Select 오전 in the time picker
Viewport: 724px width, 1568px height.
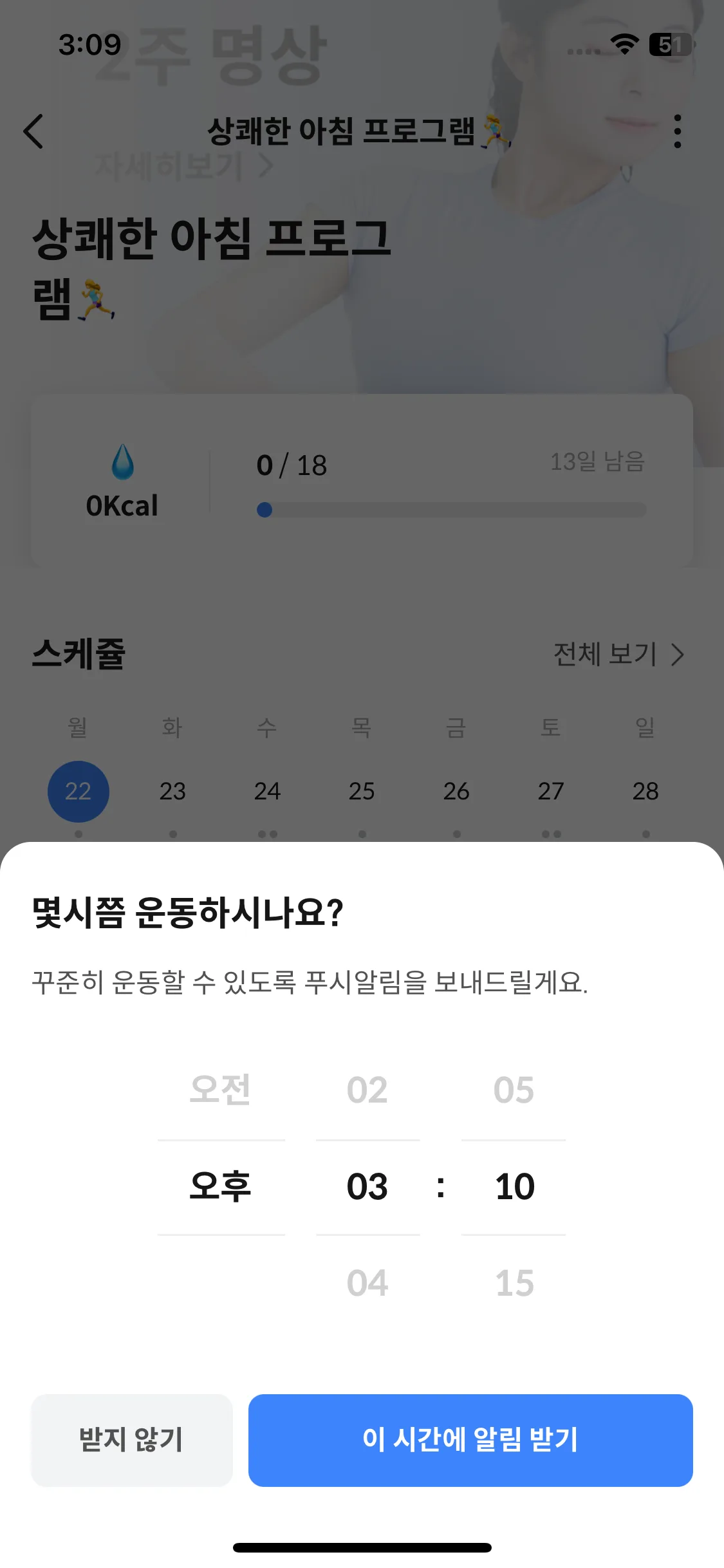coord(220,1090)
